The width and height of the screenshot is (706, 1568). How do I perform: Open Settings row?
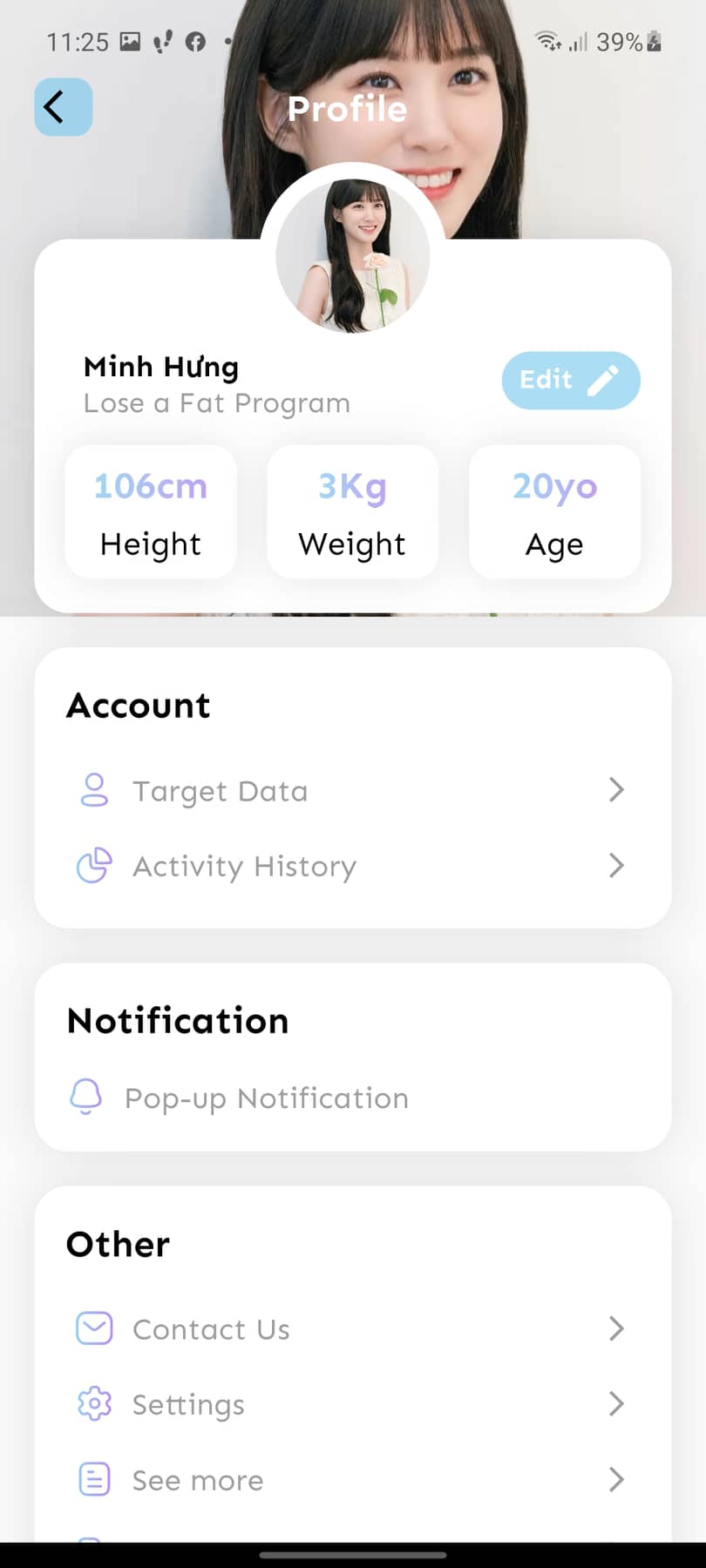pos(352,1404)
